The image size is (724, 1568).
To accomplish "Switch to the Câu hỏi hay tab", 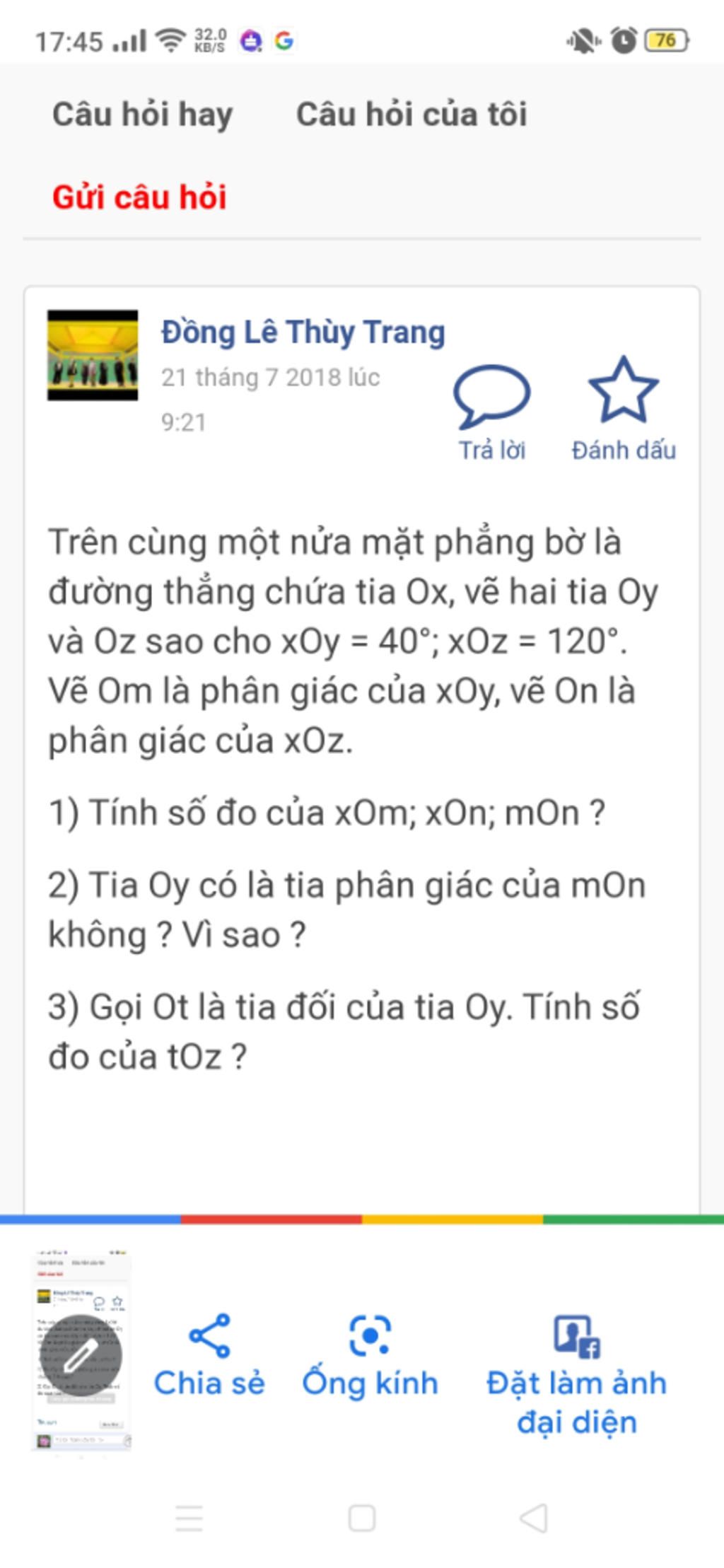I will (142, 115).
